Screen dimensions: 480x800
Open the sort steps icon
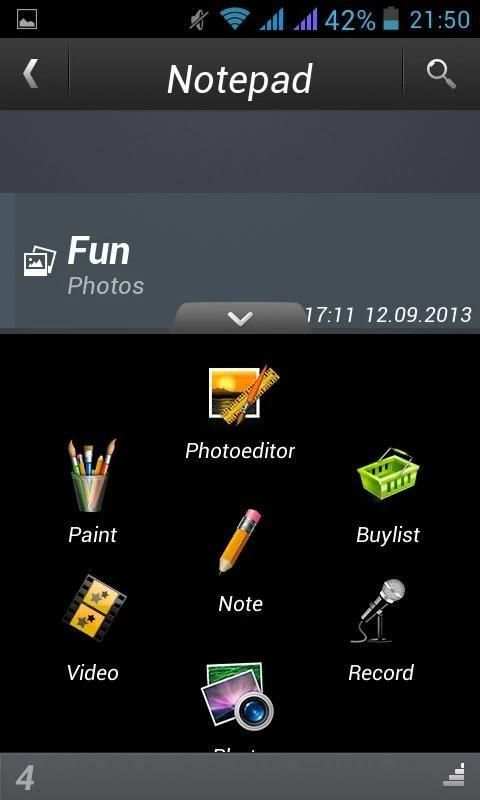click(453, 776)
